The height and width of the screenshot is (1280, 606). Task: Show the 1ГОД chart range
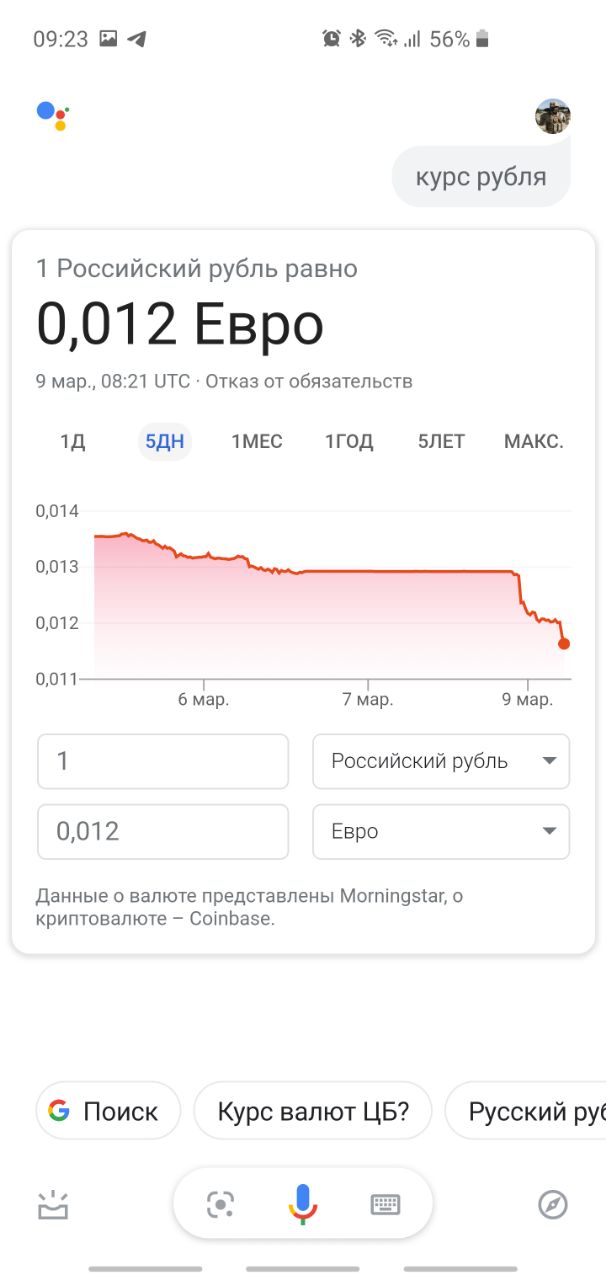[x=349, y=441]
